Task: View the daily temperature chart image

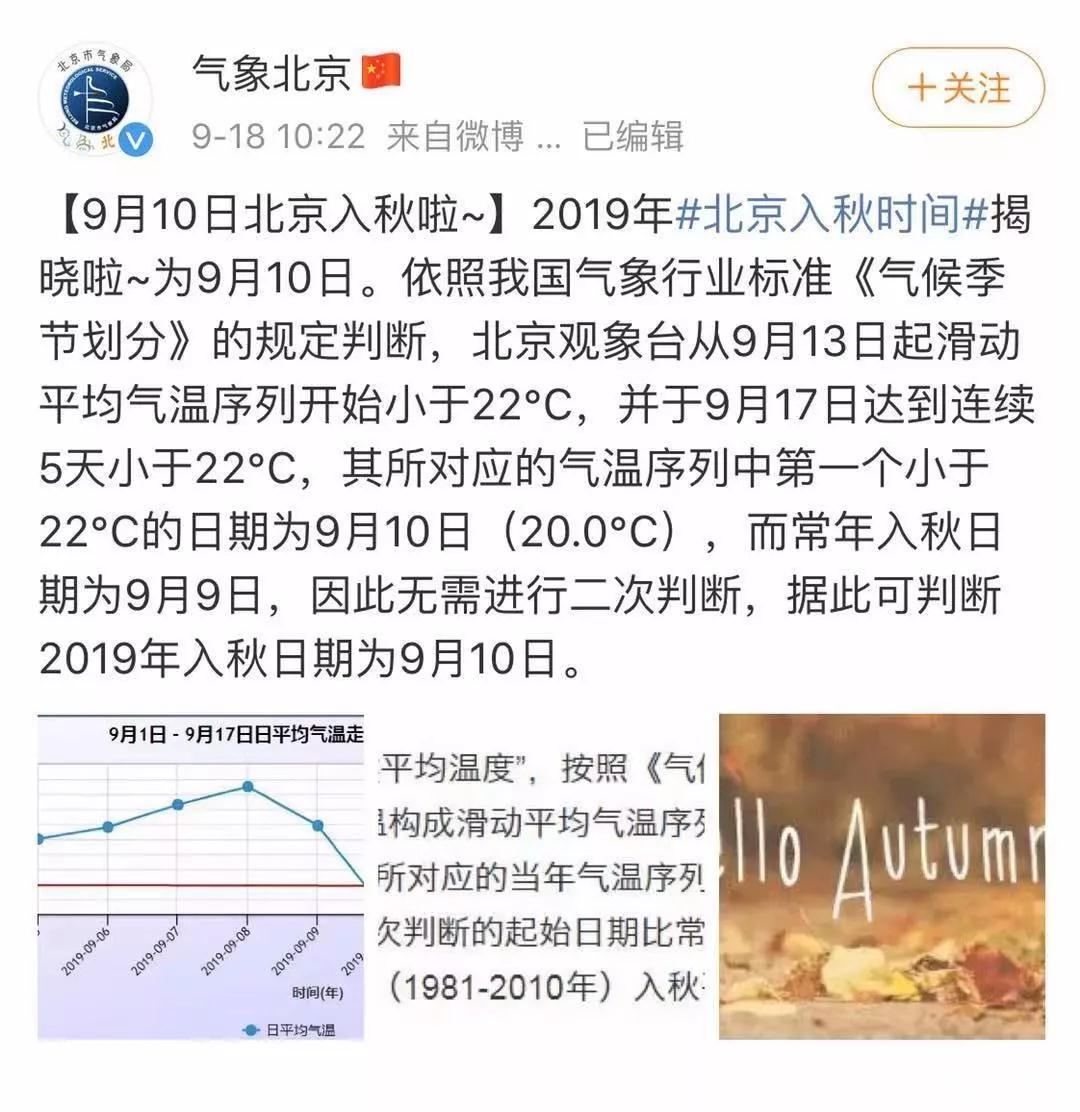Action: (x=200, y=877)
